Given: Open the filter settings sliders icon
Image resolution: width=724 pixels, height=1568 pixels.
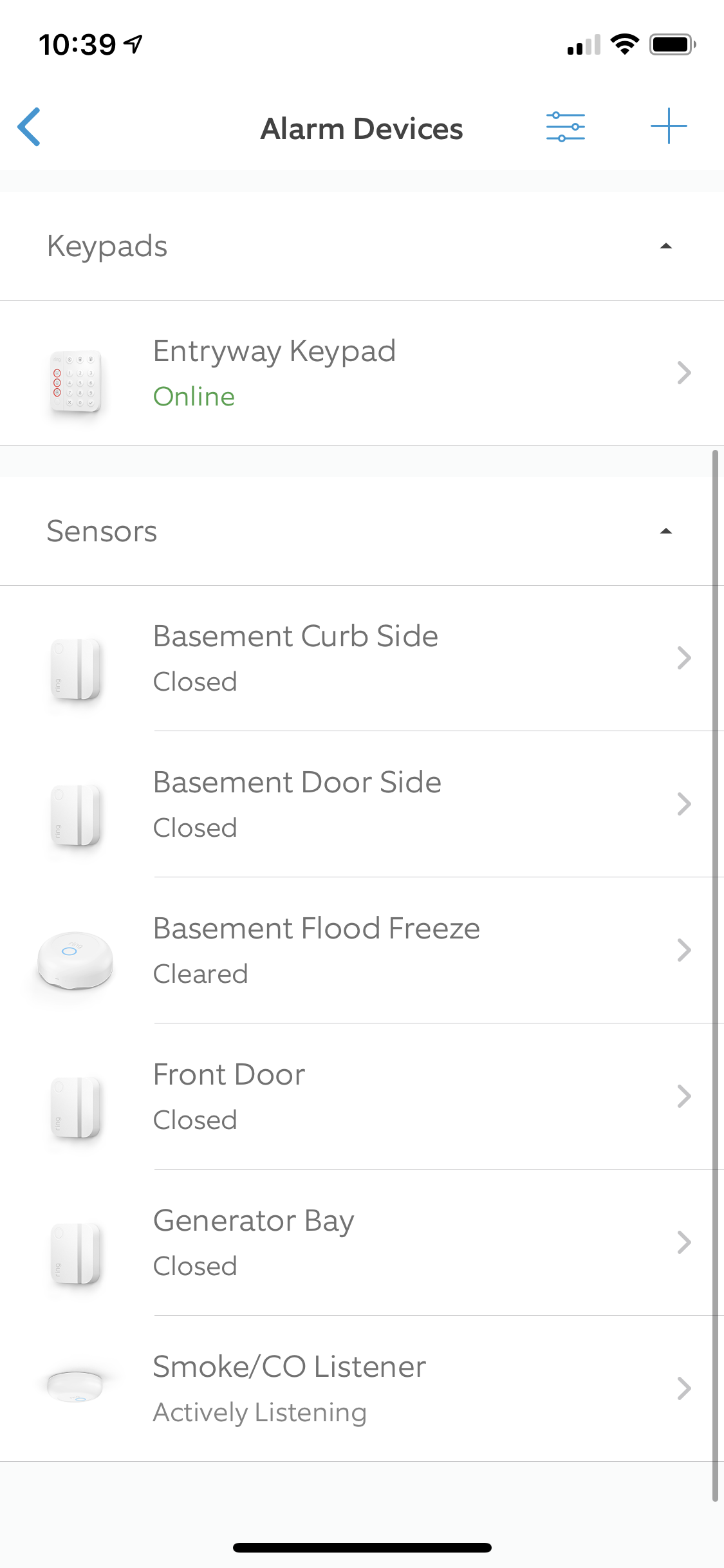Looking at the screenshot, I should (565, 127).
